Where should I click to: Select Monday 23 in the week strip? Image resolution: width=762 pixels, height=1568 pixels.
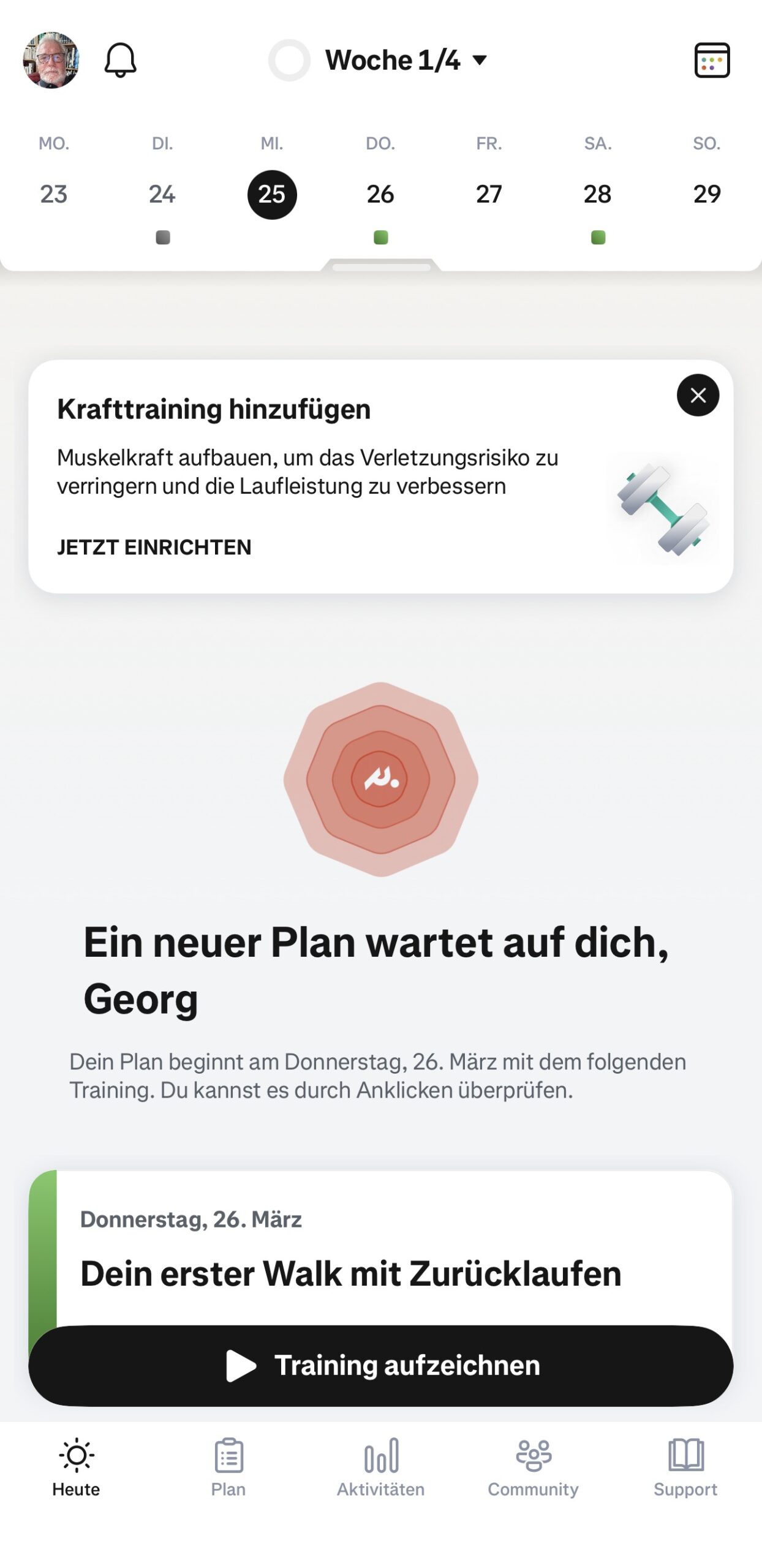point(54,194)
